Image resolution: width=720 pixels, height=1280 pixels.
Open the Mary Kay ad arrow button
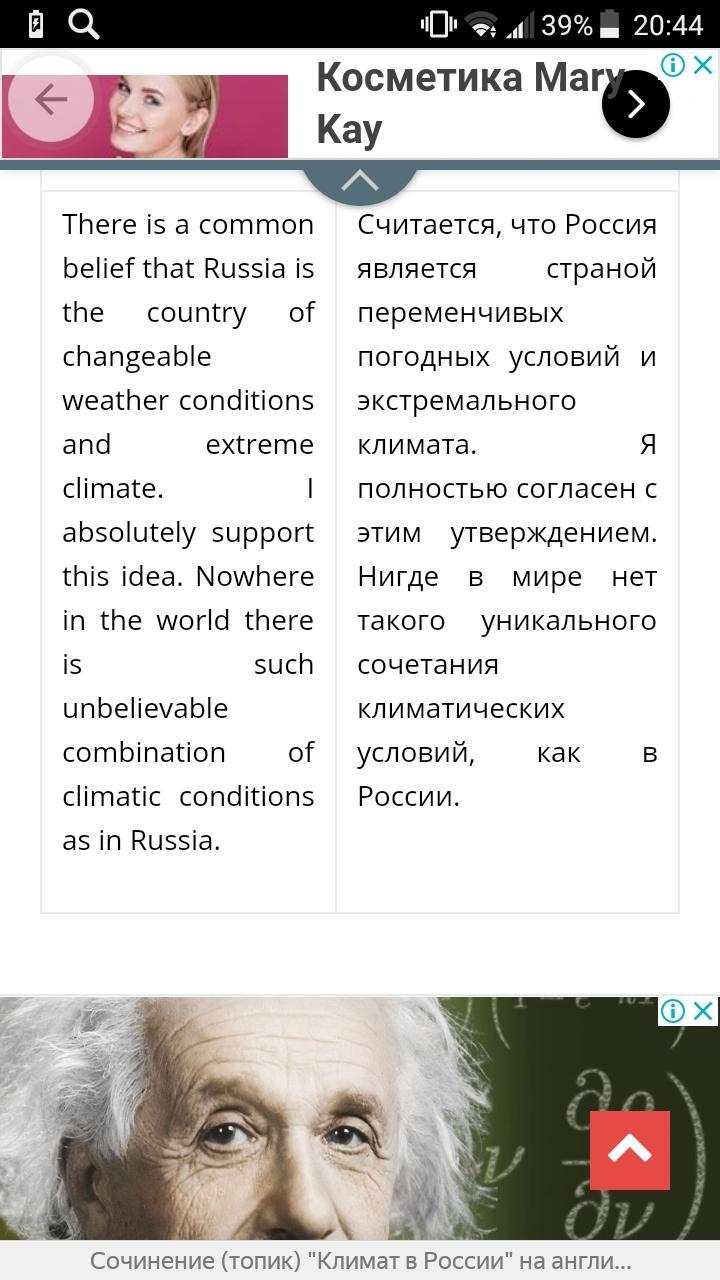[x=636, y=104]
